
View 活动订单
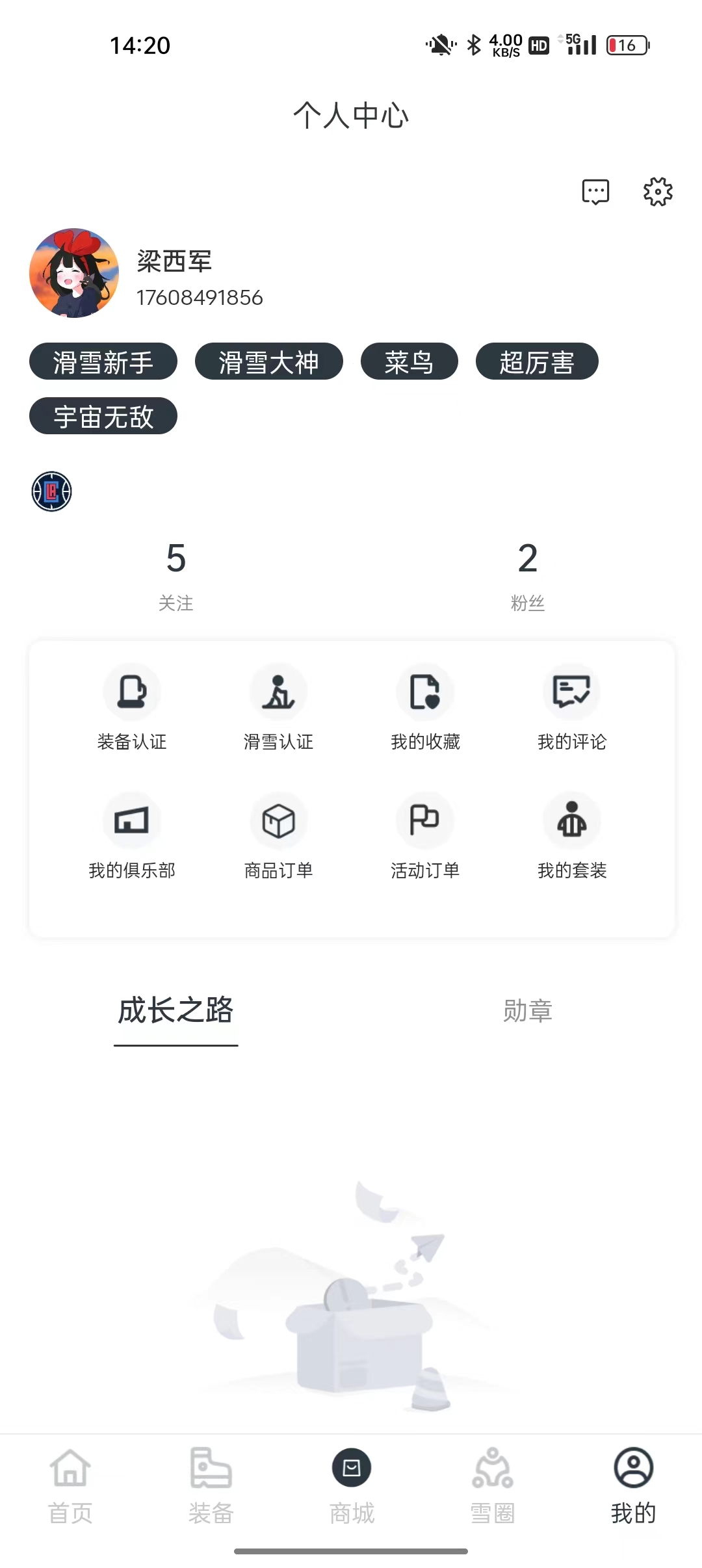426,836
